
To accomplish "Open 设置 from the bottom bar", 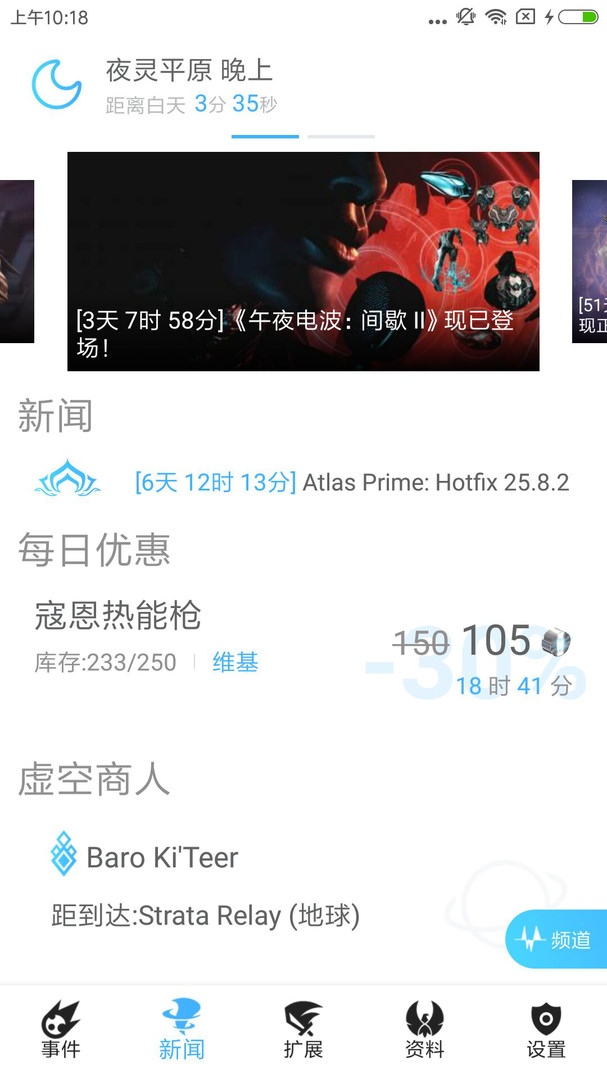I will tap(546, 1032).
